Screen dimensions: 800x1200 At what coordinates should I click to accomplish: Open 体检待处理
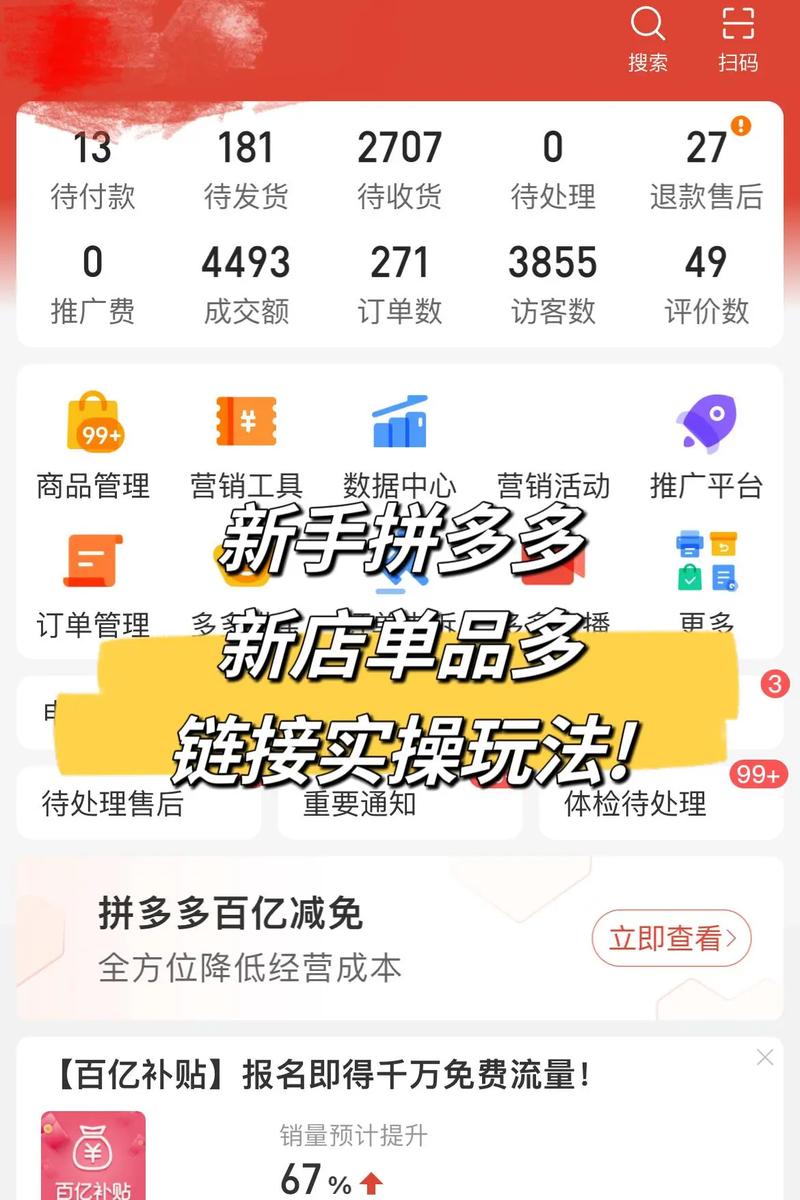click(x=636, y=803)
